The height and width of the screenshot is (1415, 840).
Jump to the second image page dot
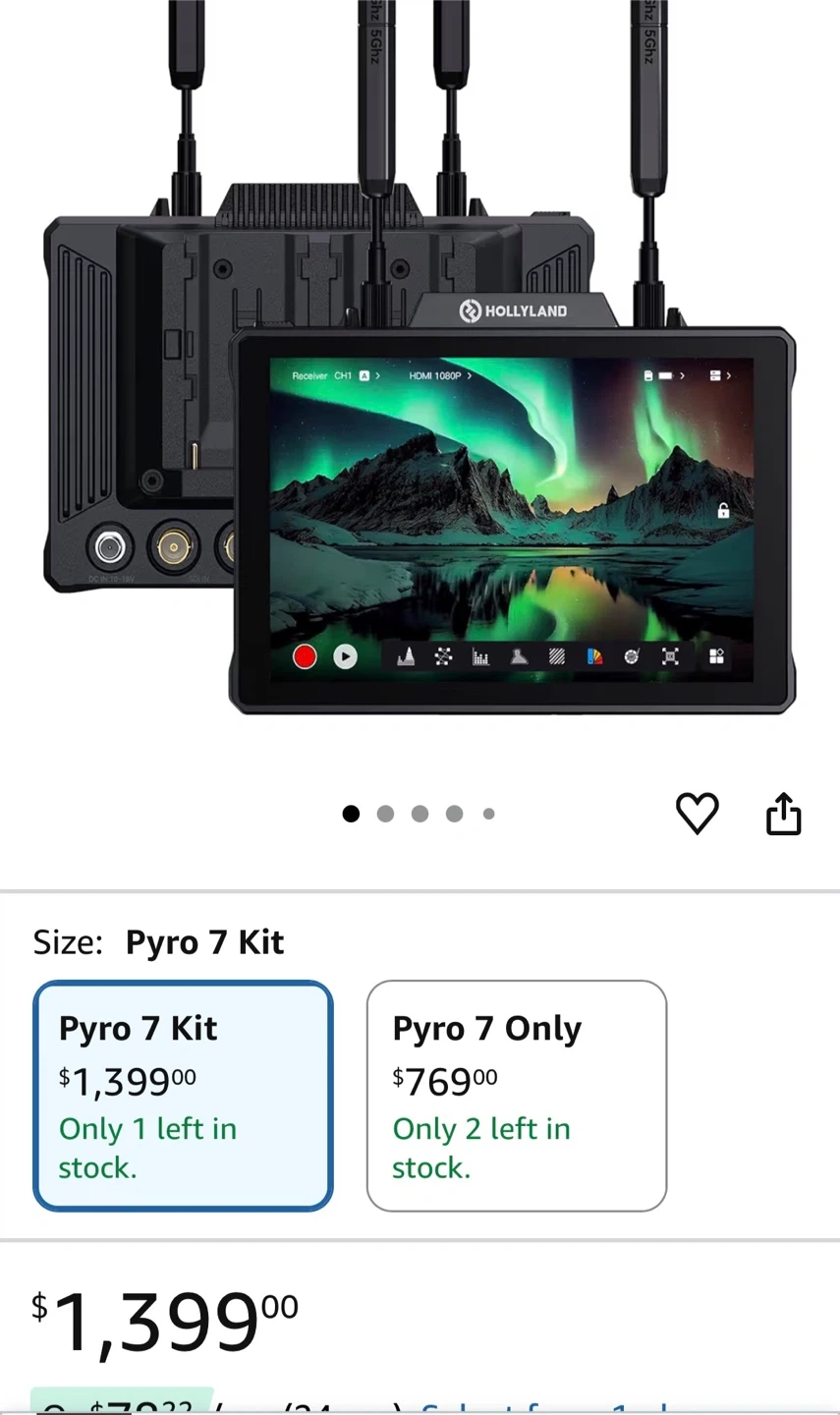(x=385, y=814)
